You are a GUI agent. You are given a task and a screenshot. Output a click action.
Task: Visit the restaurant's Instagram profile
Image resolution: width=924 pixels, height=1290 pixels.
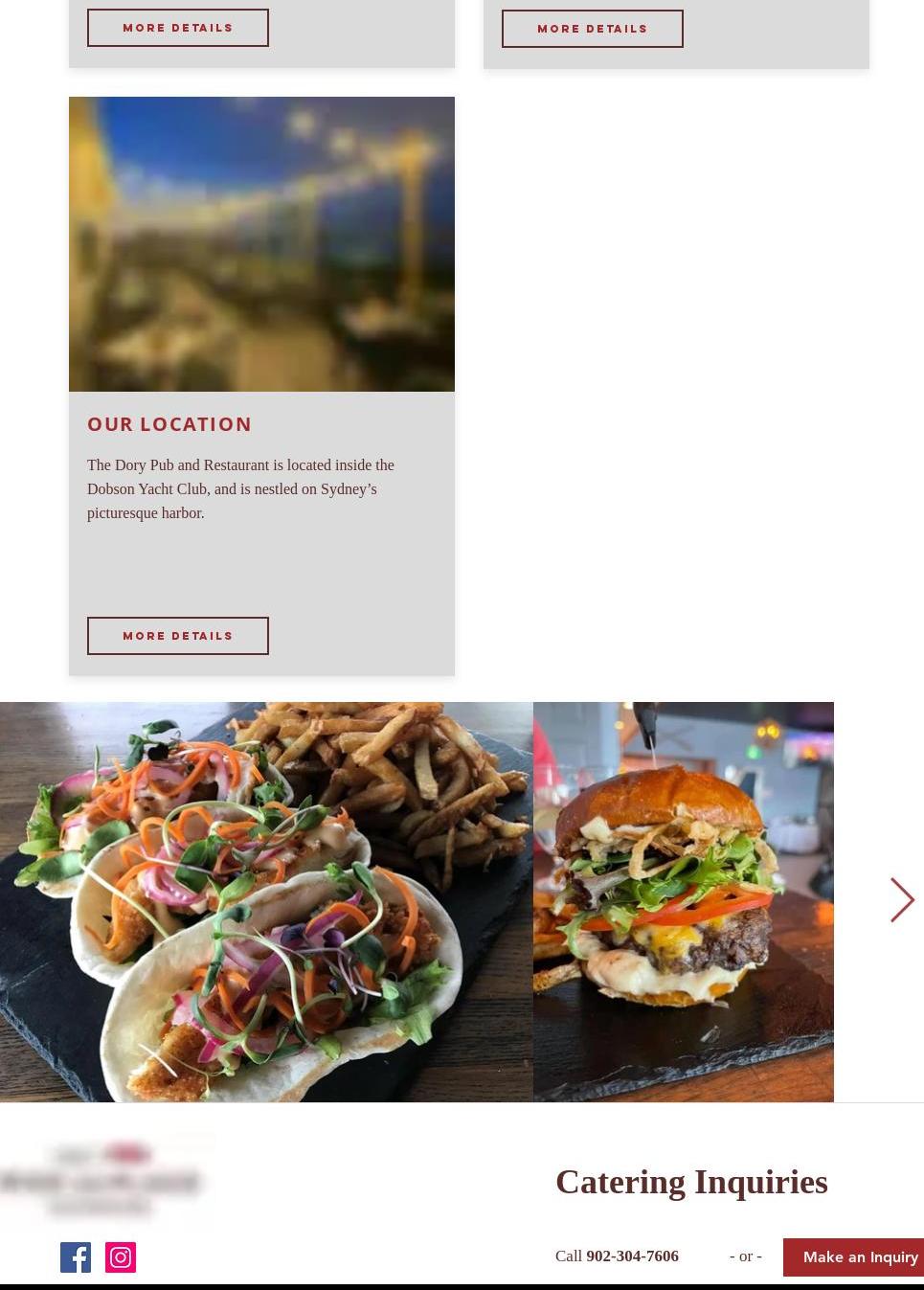121,1257
